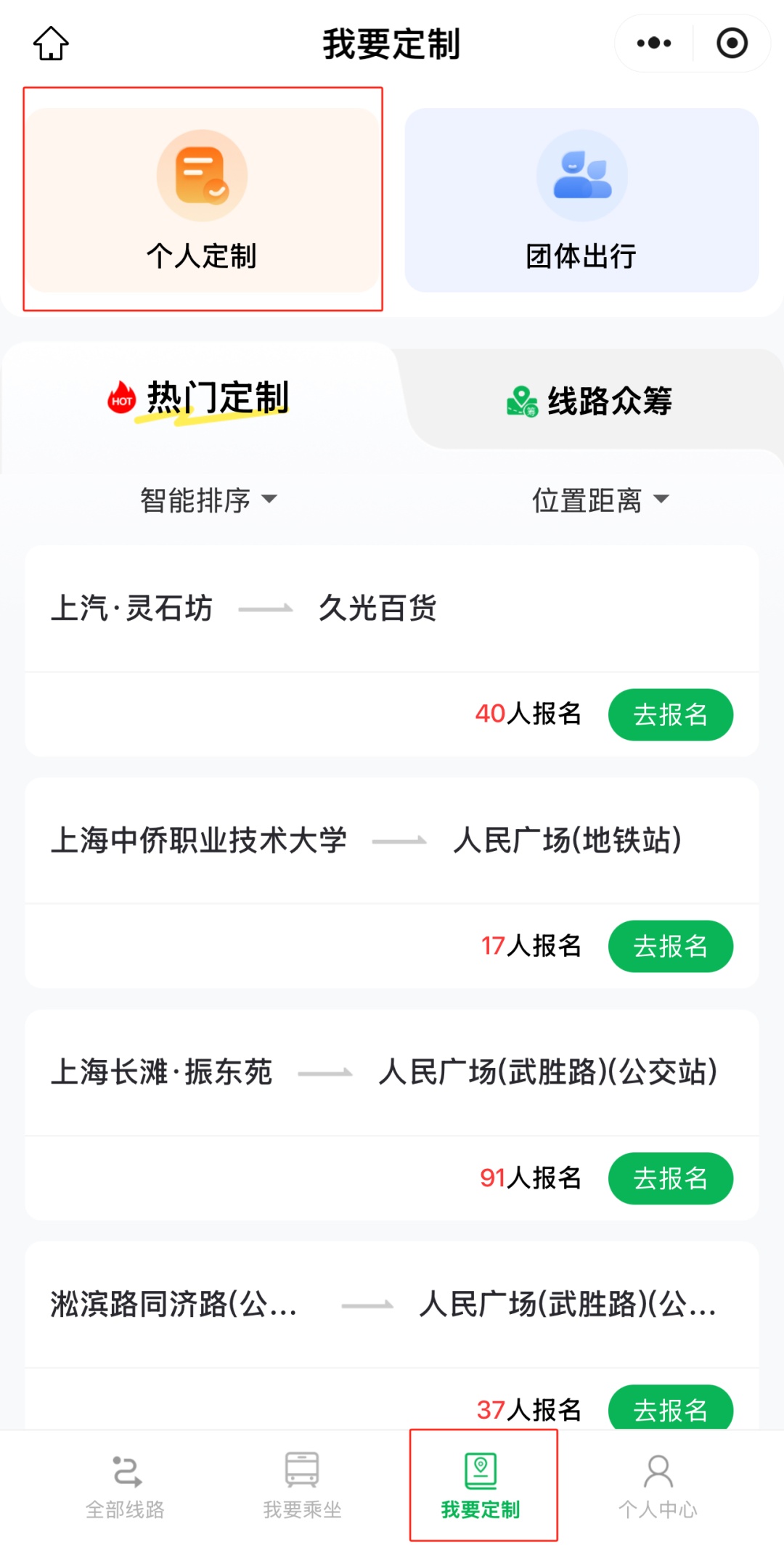Go to the 全部线路 tab
Screen dimensions: 784x1553
(x=125, y=1487)
